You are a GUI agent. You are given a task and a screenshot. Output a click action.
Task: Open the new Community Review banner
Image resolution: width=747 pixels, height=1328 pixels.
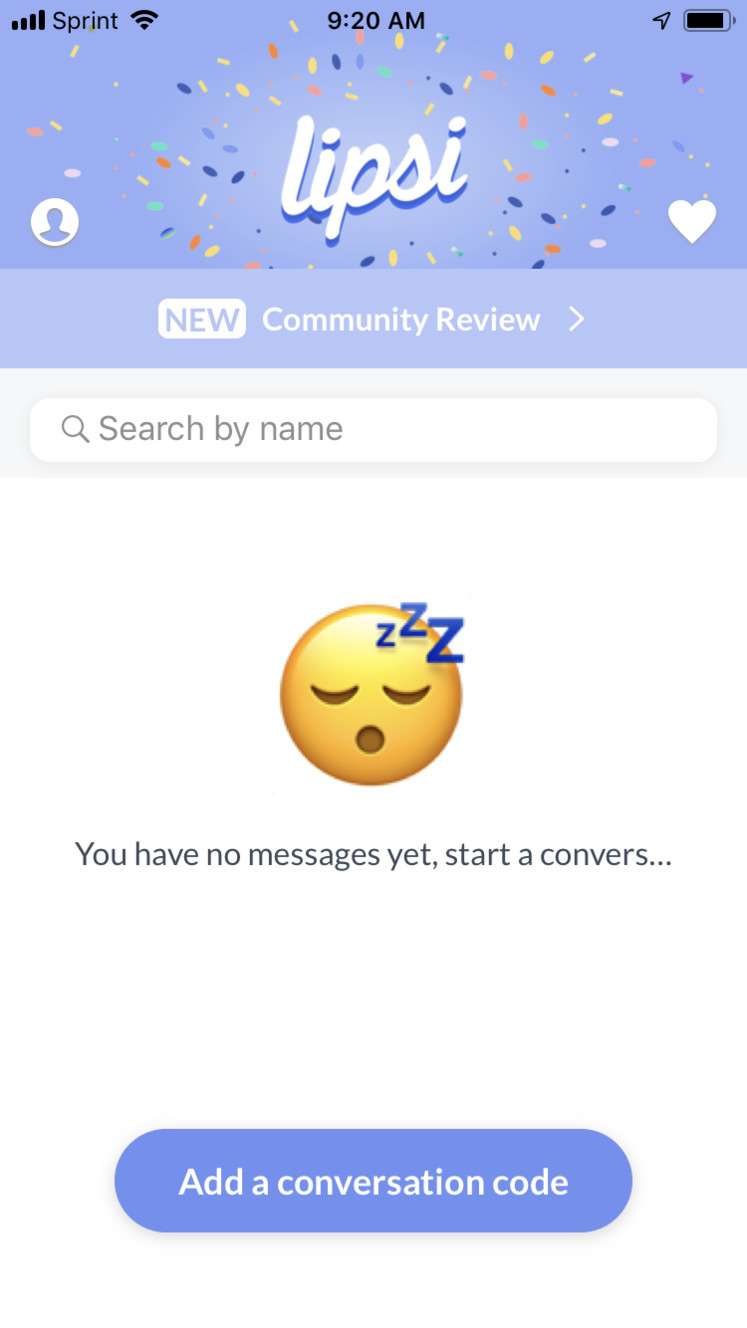373,319
